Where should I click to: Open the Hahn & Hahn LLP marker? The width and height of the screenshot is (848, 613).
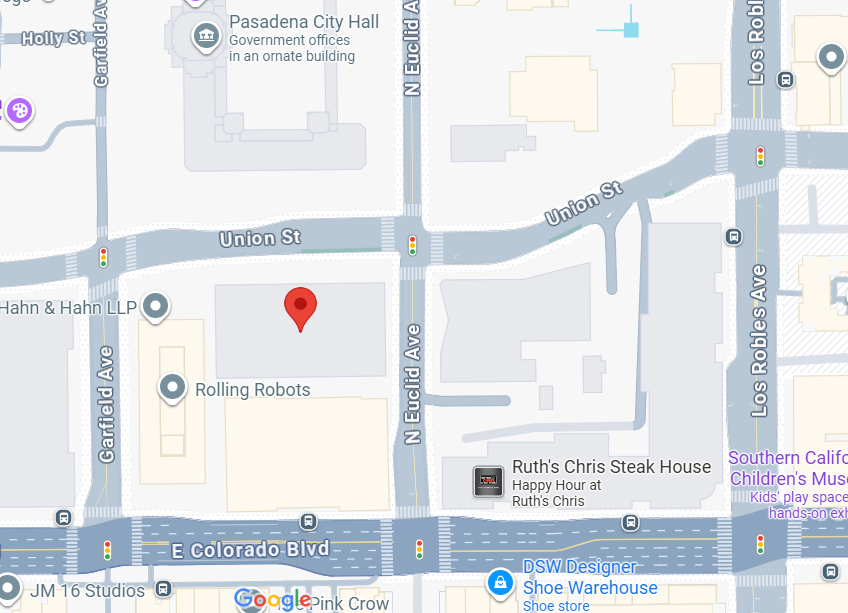[155, 306]
